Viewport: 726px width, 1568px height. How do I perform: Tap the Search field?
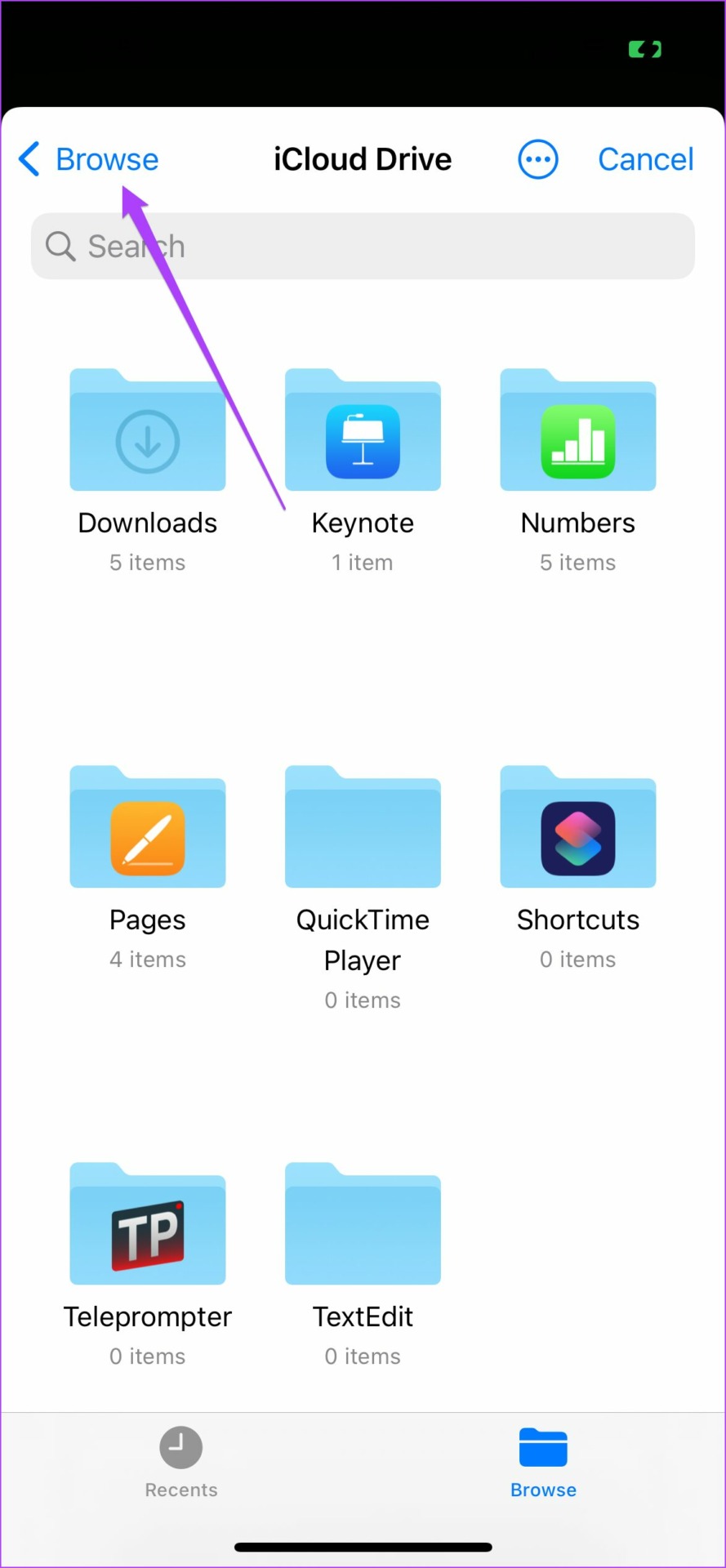[x=363, y=246]
